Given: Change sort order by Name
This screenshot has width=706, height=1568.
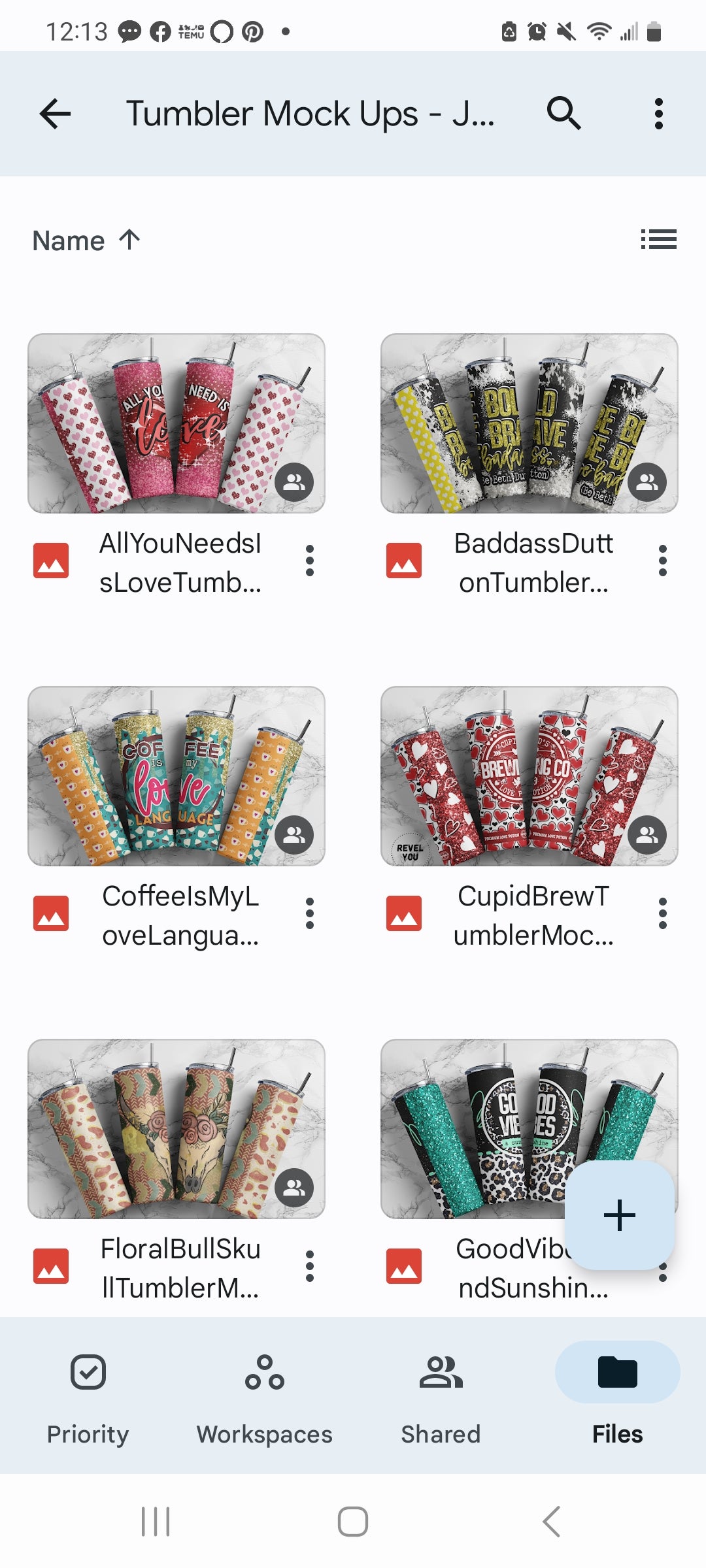Looking at the screenshot, I should coord(86,240).
